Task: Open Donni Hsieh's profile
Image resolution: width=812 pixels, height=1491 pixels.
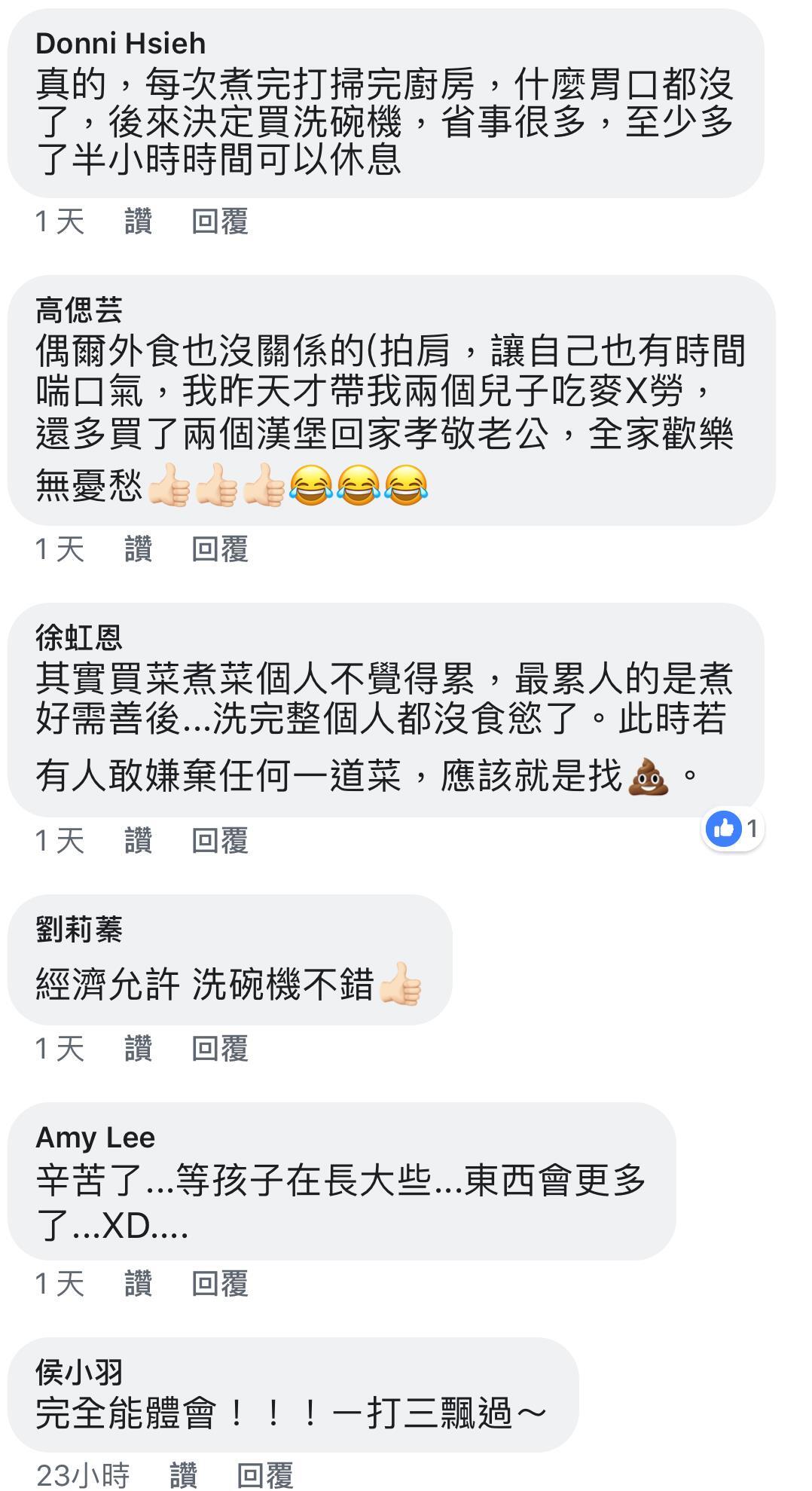Action: click(121, 44)
